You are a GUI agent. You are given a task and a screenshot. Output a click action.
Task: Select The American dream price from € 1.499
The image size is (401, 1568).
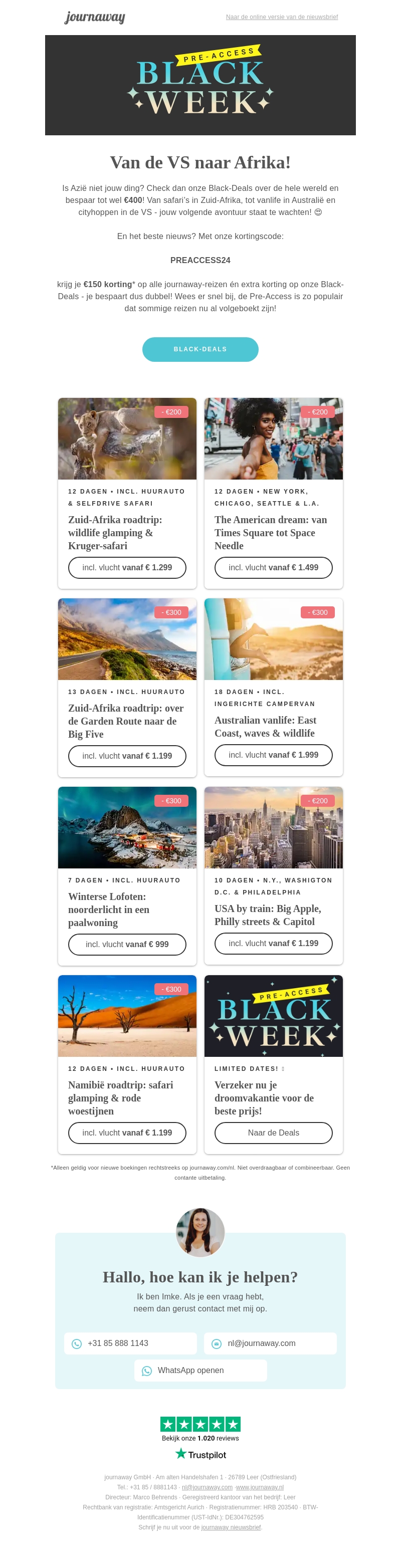pos(273,567)
